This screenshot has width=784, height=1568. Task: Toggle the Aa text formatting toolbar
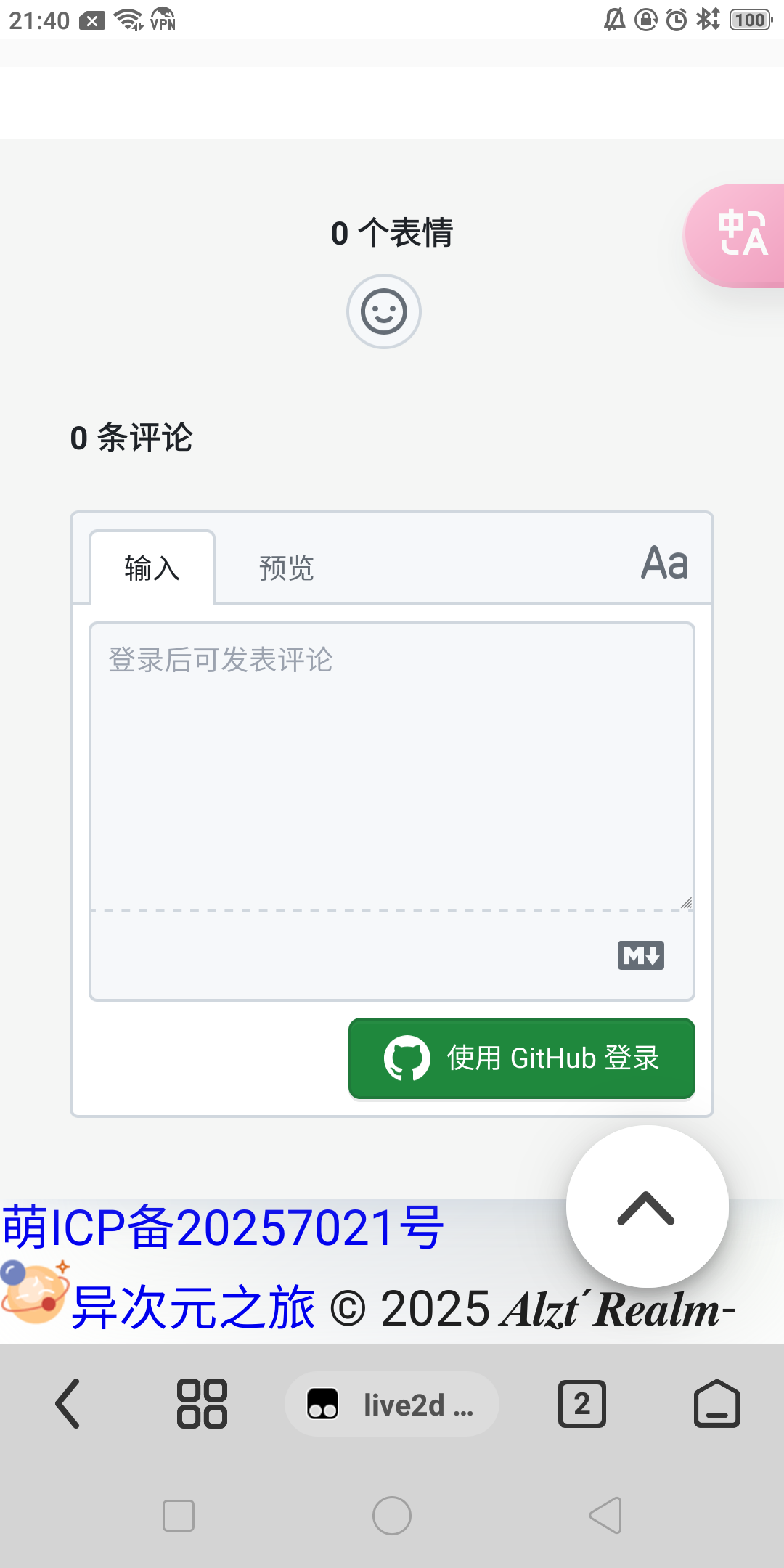click(664, 563)
